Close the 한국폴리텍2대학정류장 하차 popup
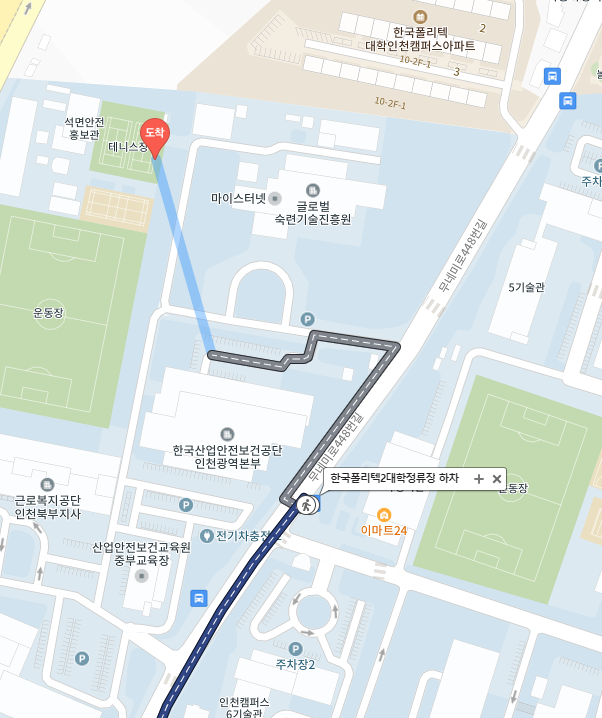The height and width of the screenshot is (718, 602). 496,479
